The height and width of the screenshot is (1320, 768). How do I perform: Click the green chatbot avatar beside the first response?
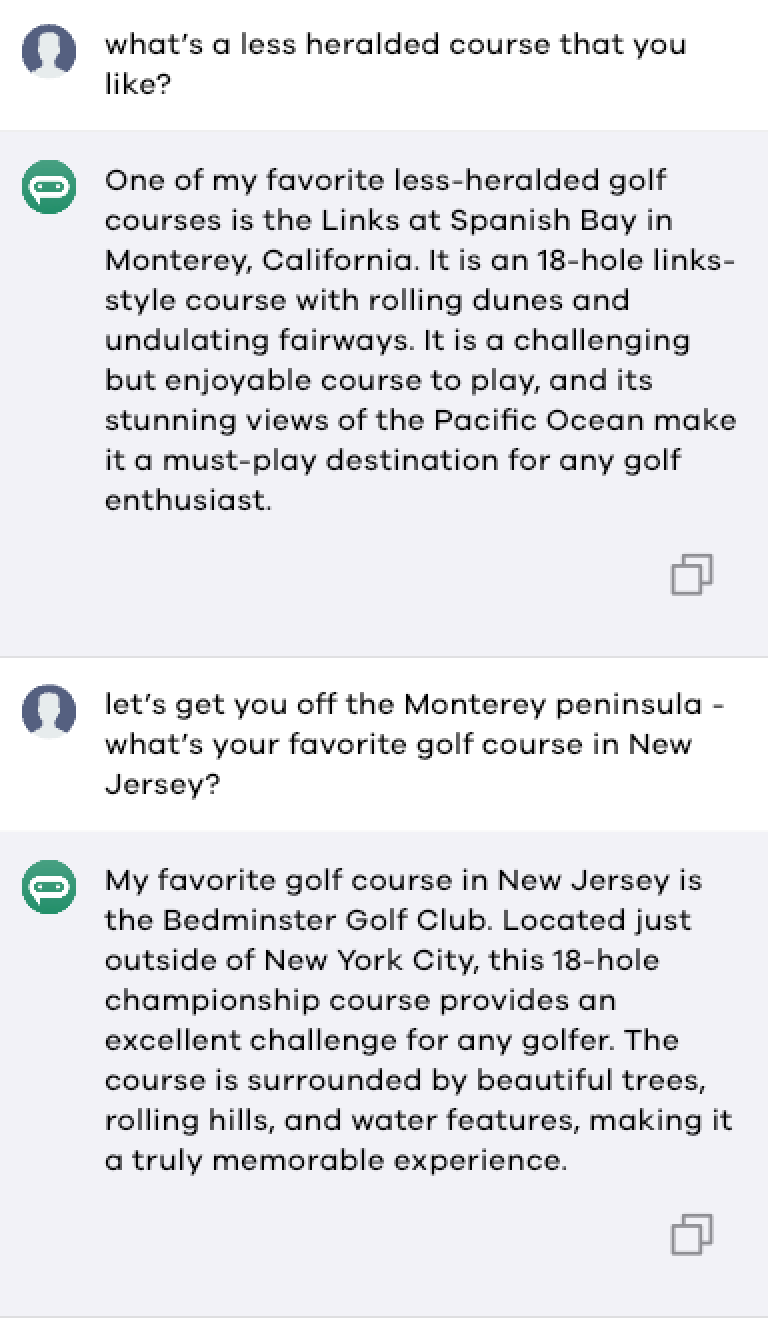pyautogui.click(x=49, y=187)
